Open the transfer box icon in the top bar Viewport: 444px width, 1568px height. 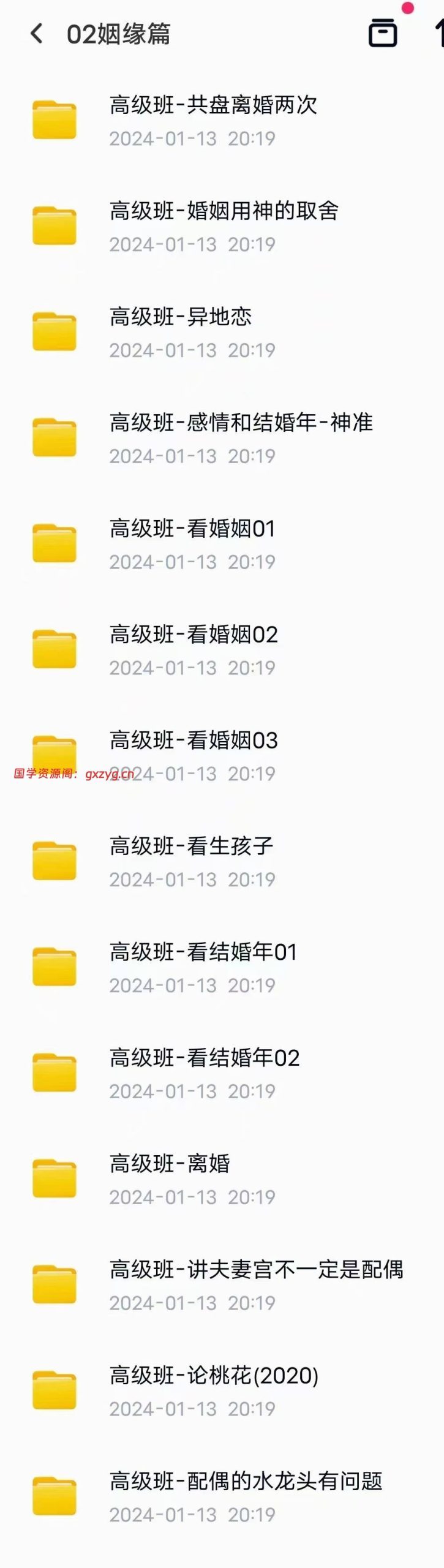382,33
